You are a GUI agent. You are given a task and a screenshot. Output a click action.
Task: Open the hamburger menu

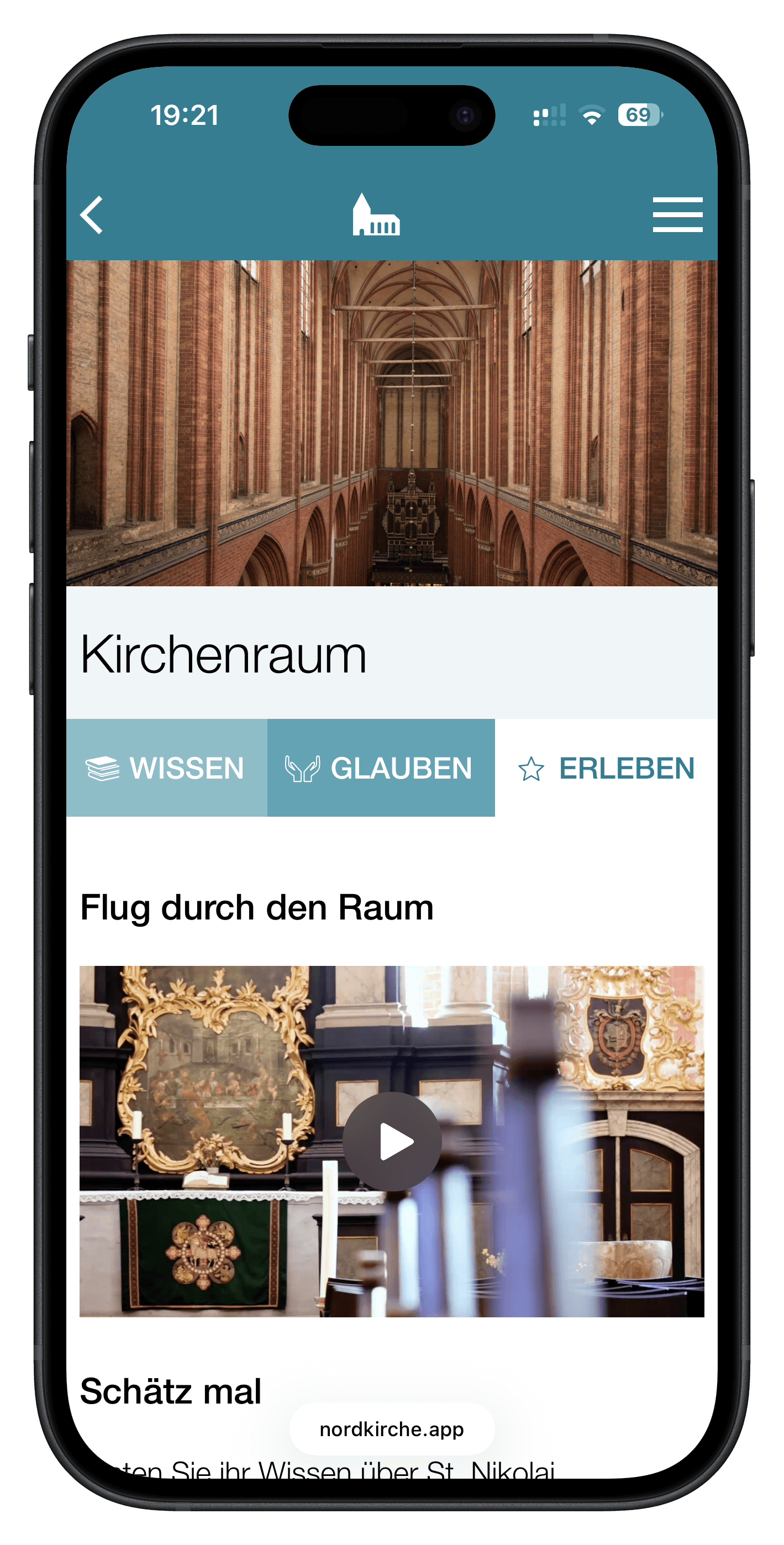tap(677, 214)
